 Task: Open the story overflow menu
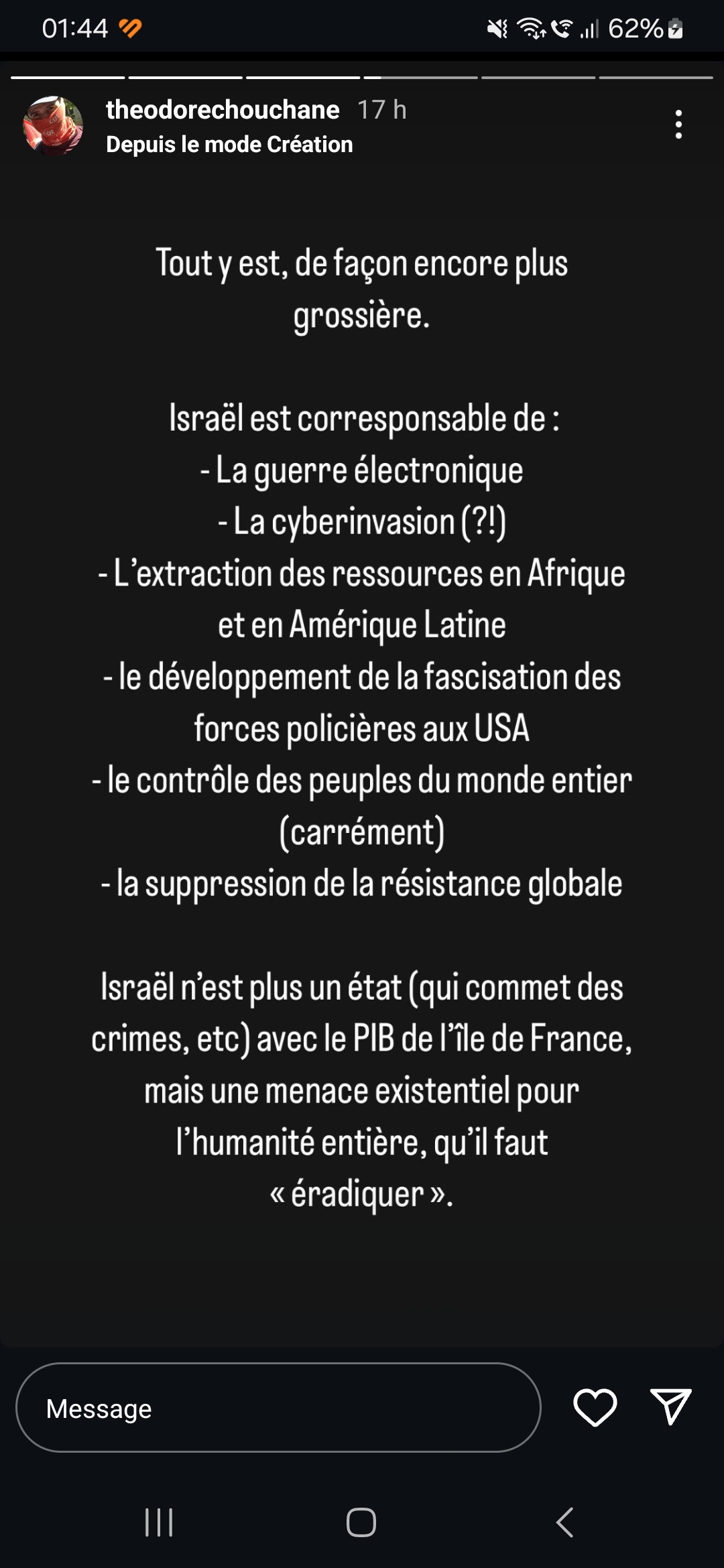pyautogui.click(x=678, y=125)
